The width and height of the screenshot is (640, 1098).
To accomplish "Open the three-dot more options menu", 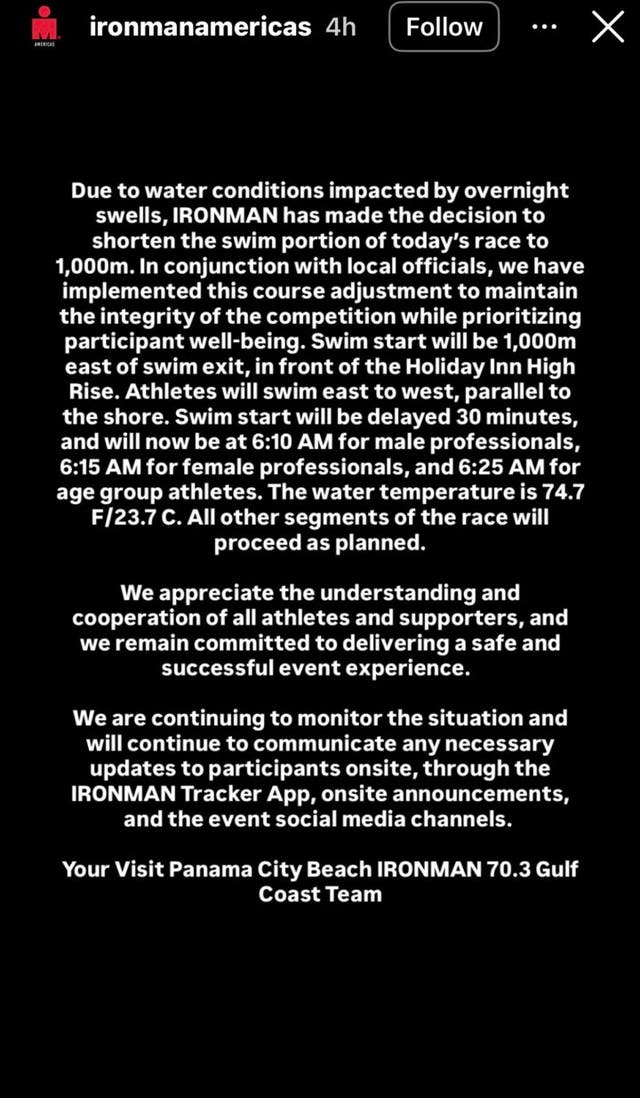I will 544,27.
